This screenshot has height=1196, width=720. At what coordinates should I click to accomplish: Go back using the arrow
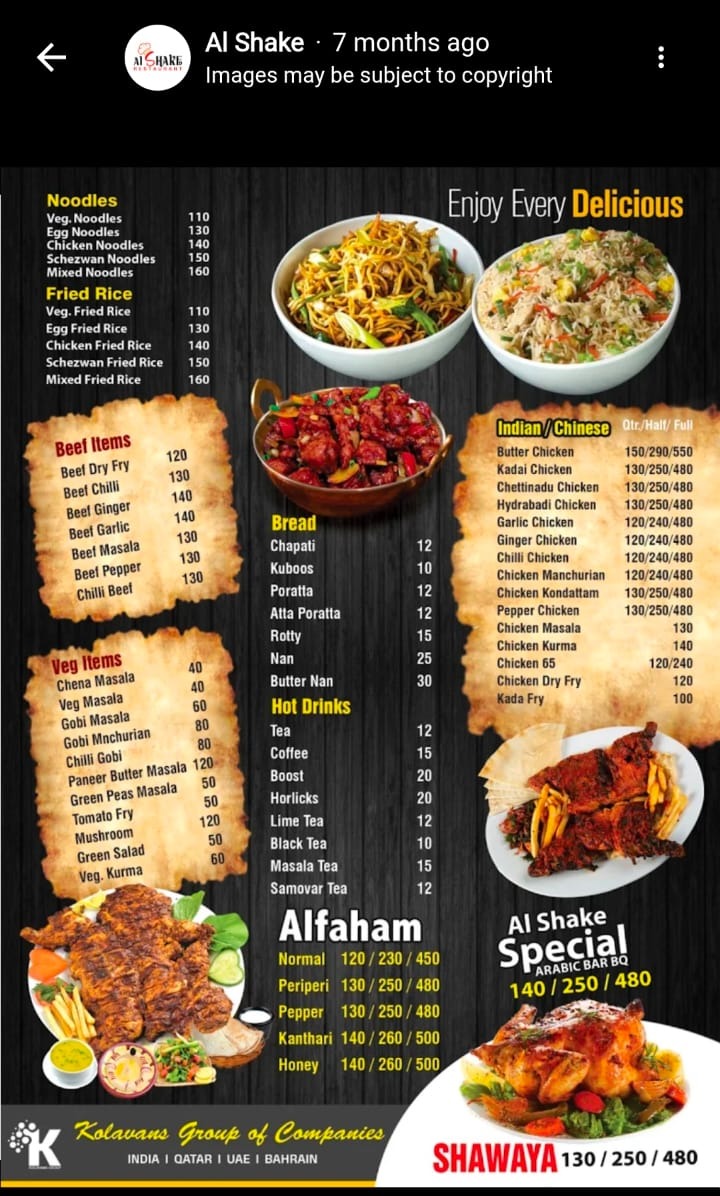[x=51, y=58]
